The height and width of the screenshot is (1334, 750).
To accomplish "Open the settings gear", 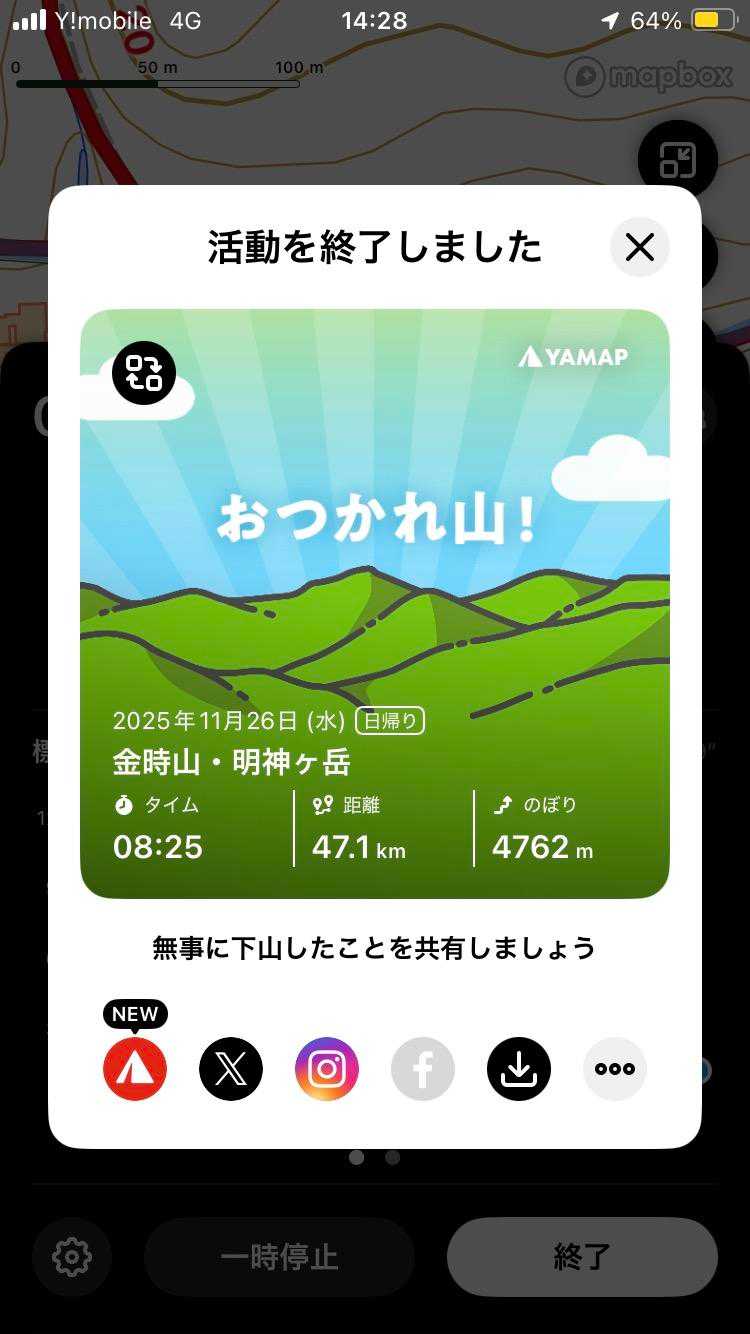I will point(72,1257).
